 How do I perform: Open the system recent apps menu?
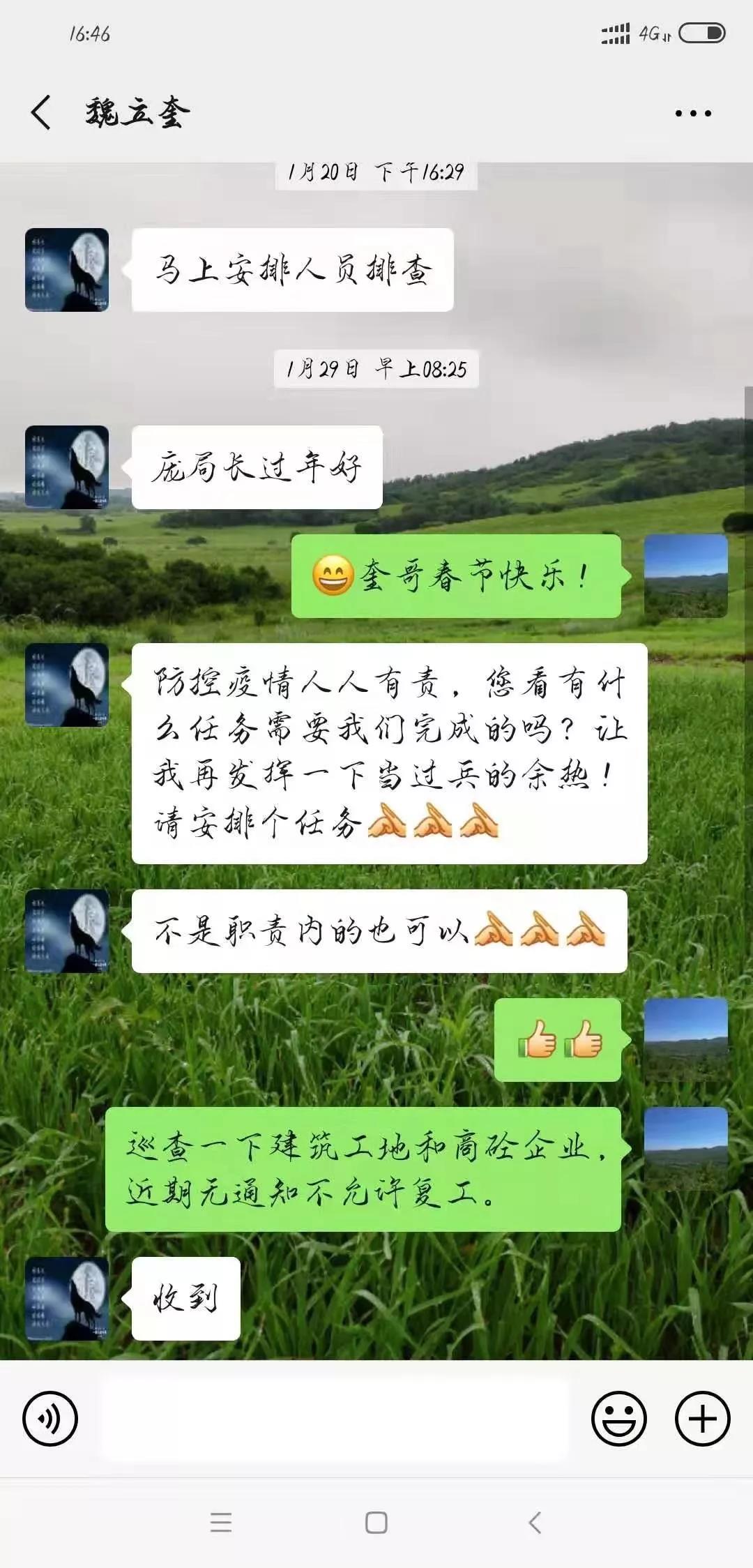point(220,1522)
